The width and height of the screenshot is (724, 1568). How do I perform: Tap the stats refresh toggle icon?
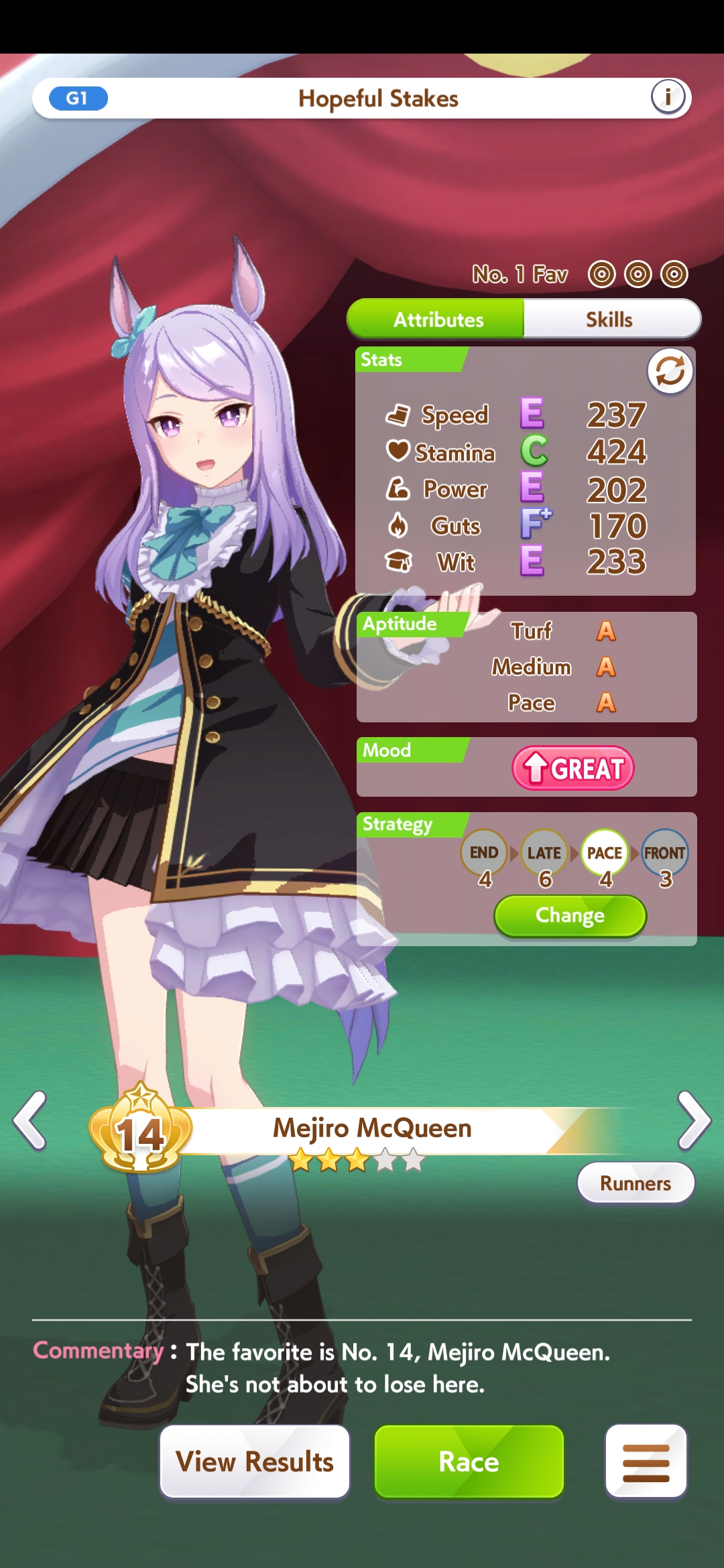coord(670,371)
